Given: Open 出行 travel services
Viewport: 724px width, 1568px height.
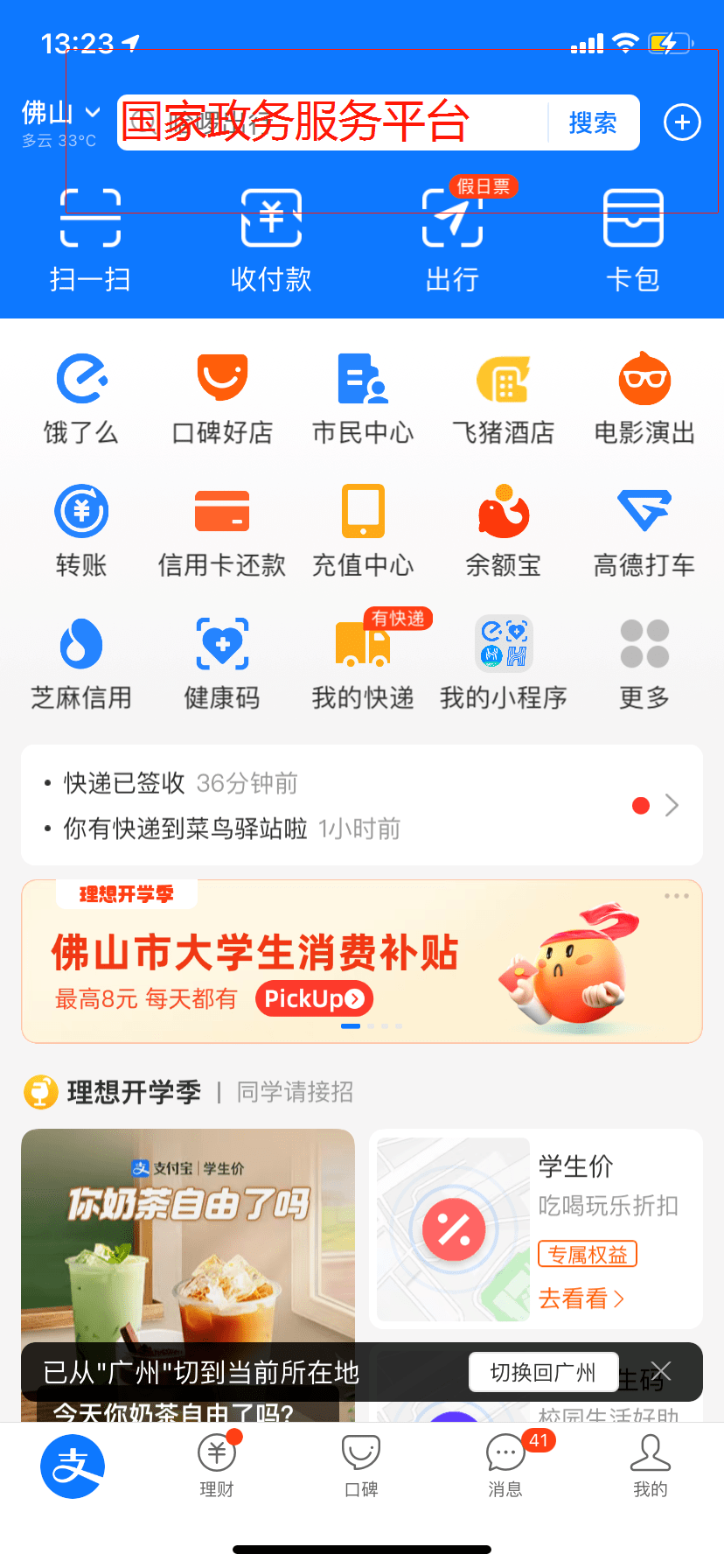Looking at the screenshot, I should tap(452, 240).
